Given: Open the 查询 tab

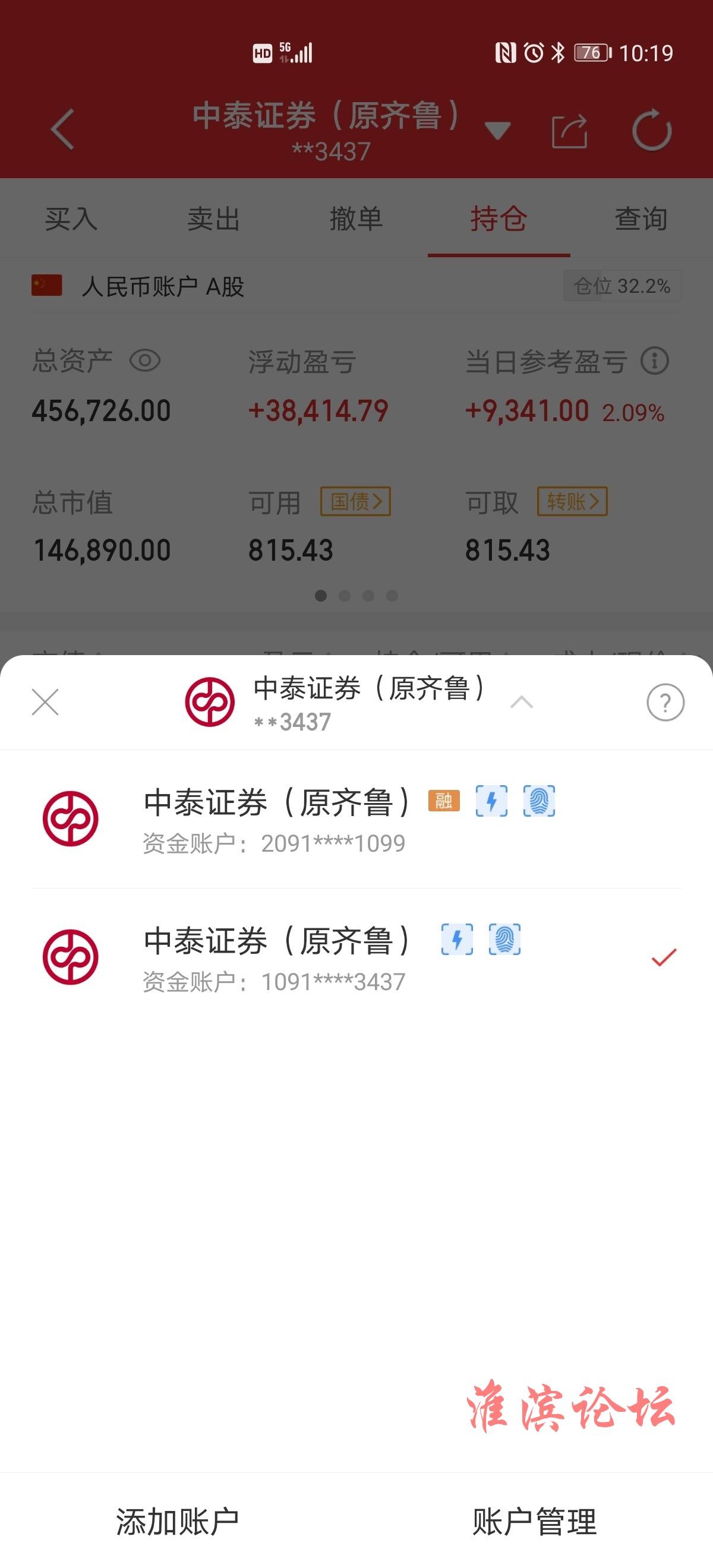Looking at the screenshot, I should 641,219.
